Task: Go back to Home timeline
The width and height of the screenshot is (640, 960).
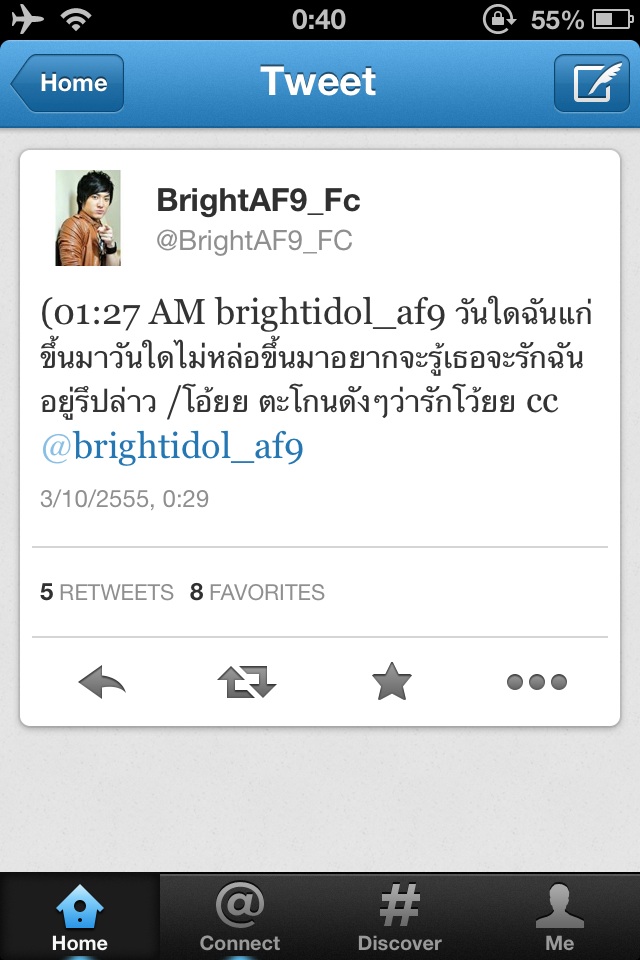Action: click(68, 83)
